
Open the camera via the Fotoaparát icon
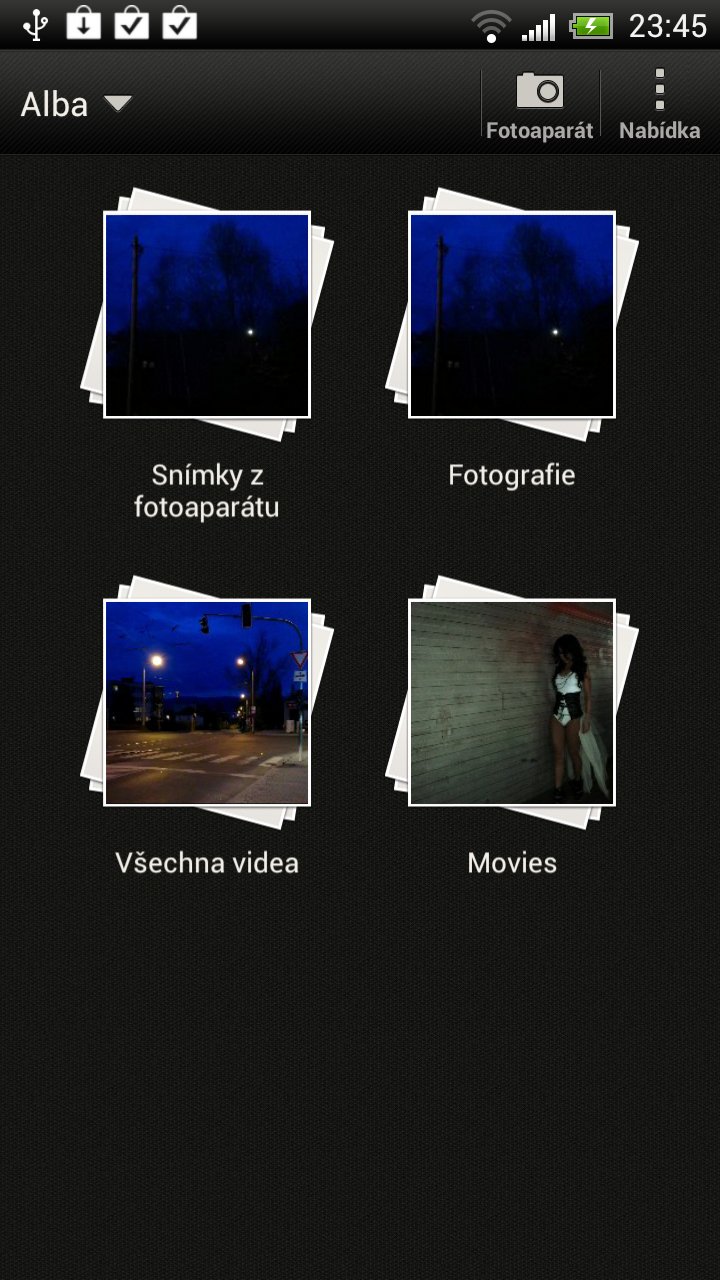point(539,100)
